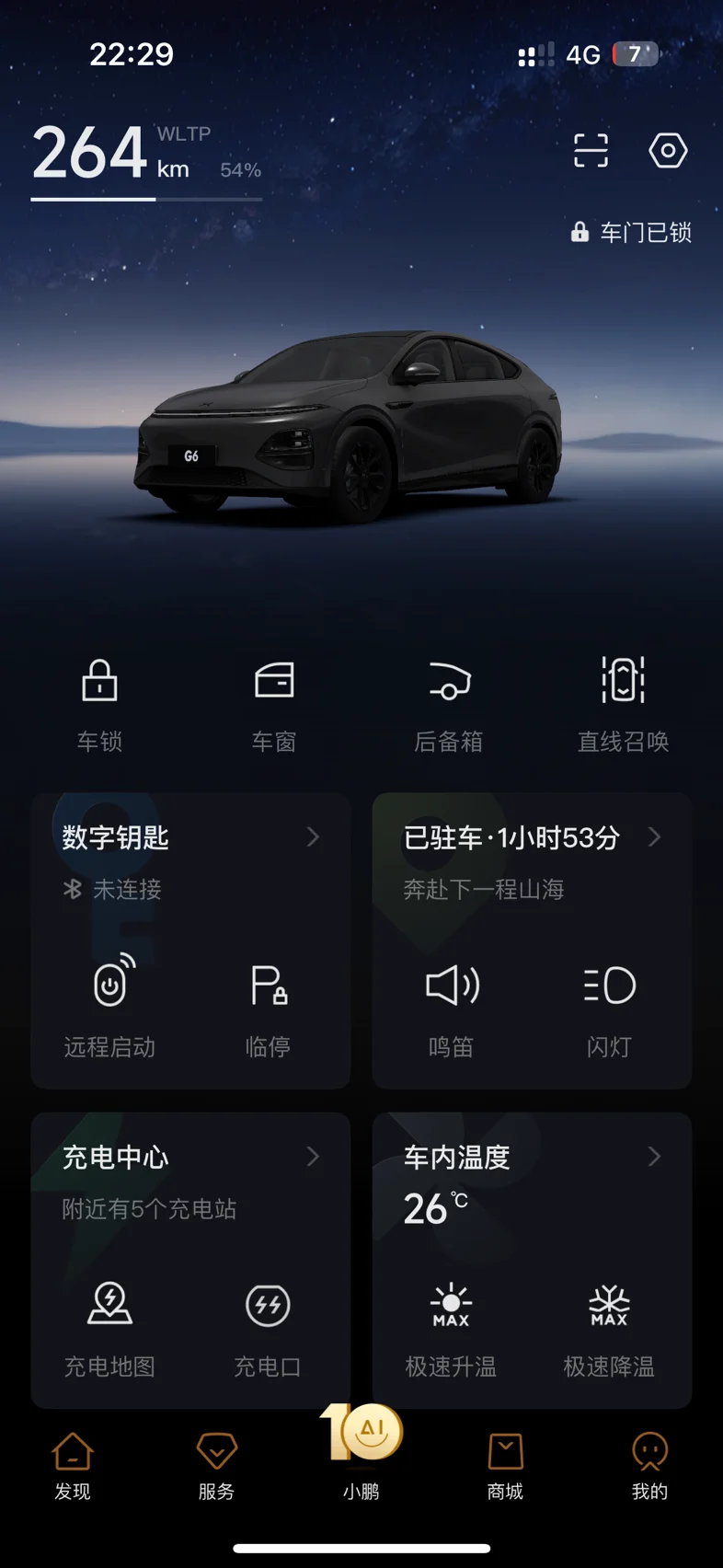Viewport: 723px width, 1568px height.
Task: Switch to the 我的 profile tab
Action: click(649, 1467)
